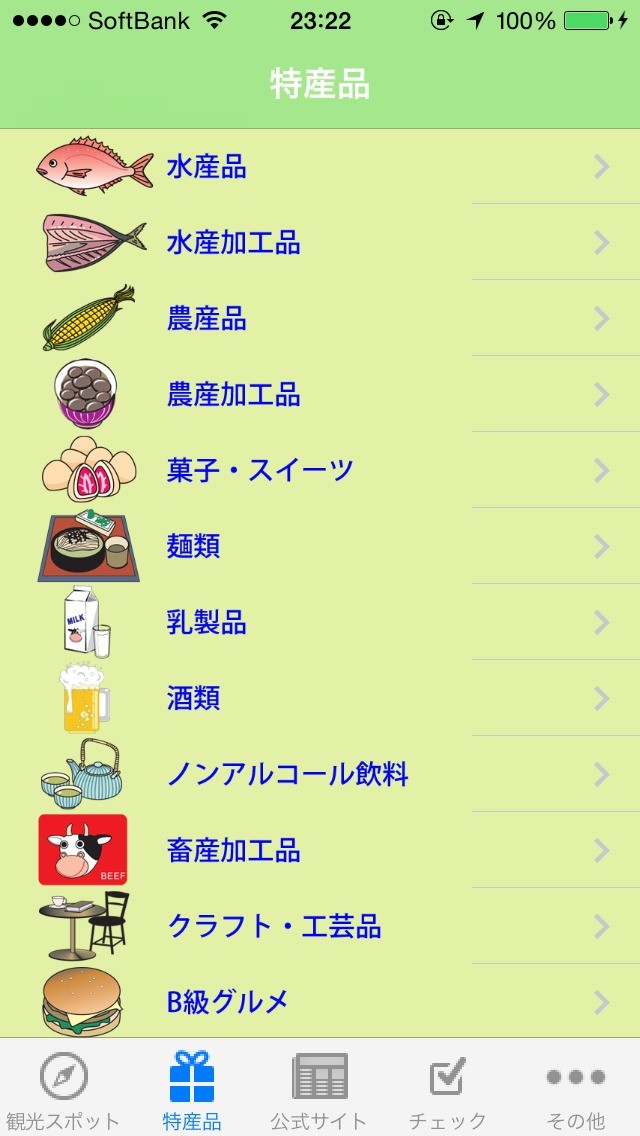Open the その他 tab

tap(576, 1088)
